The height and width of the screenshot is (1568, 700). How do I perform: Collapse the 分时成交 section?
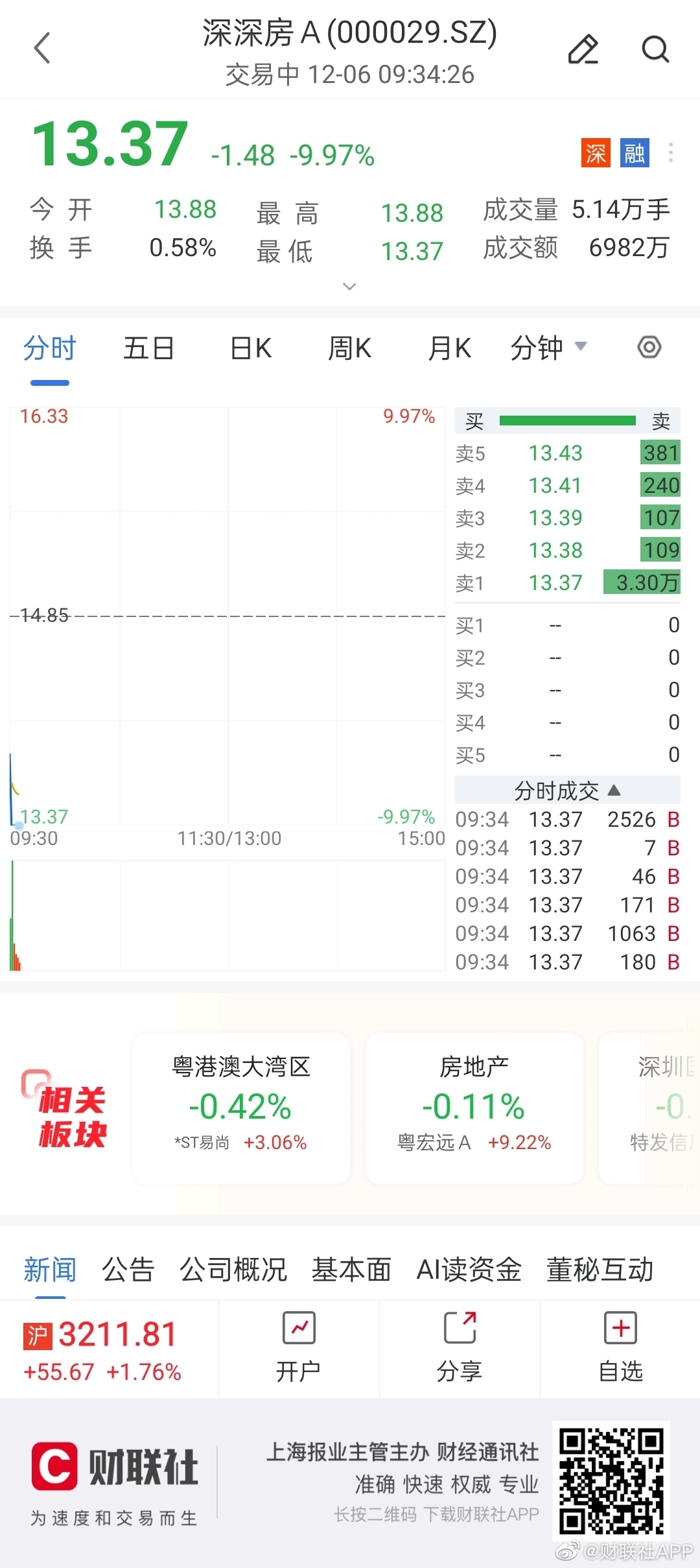[x=568, y=790]
